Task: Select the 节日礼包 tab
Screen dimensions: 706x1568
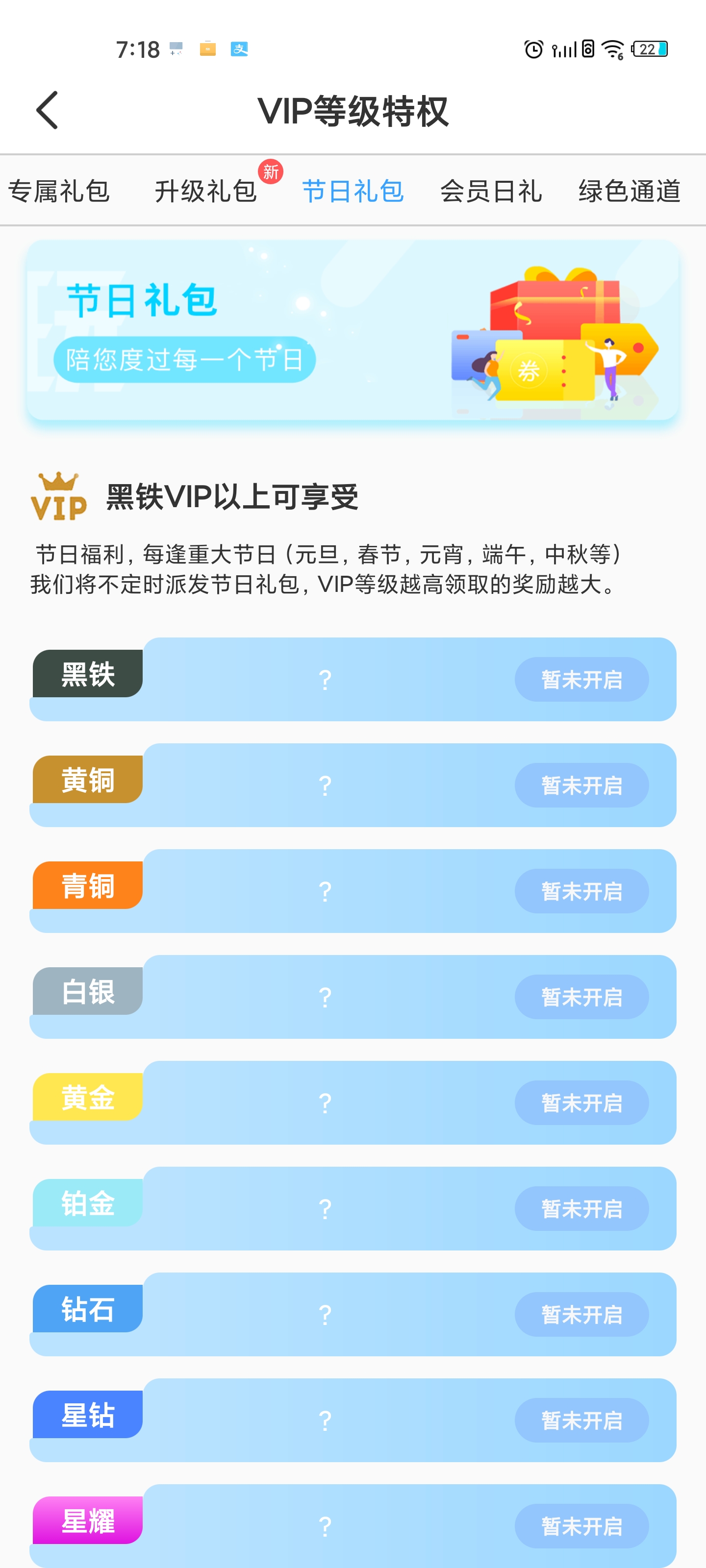Action: point(353,191)
